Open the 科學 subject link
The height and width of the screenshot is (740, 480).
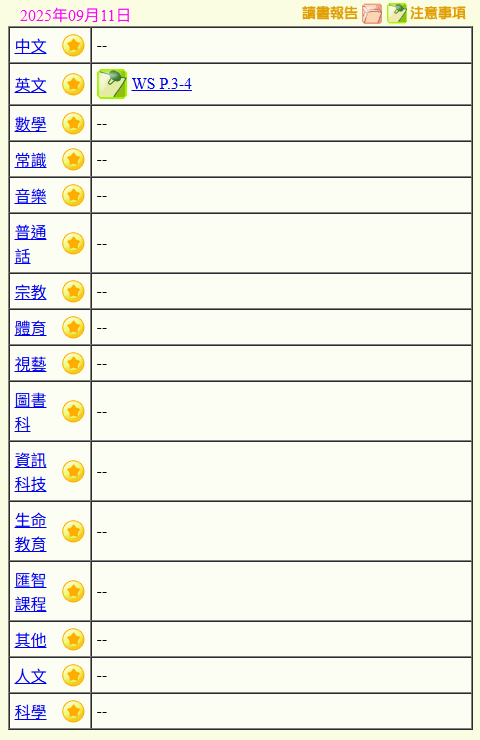(x=30, y=712)
